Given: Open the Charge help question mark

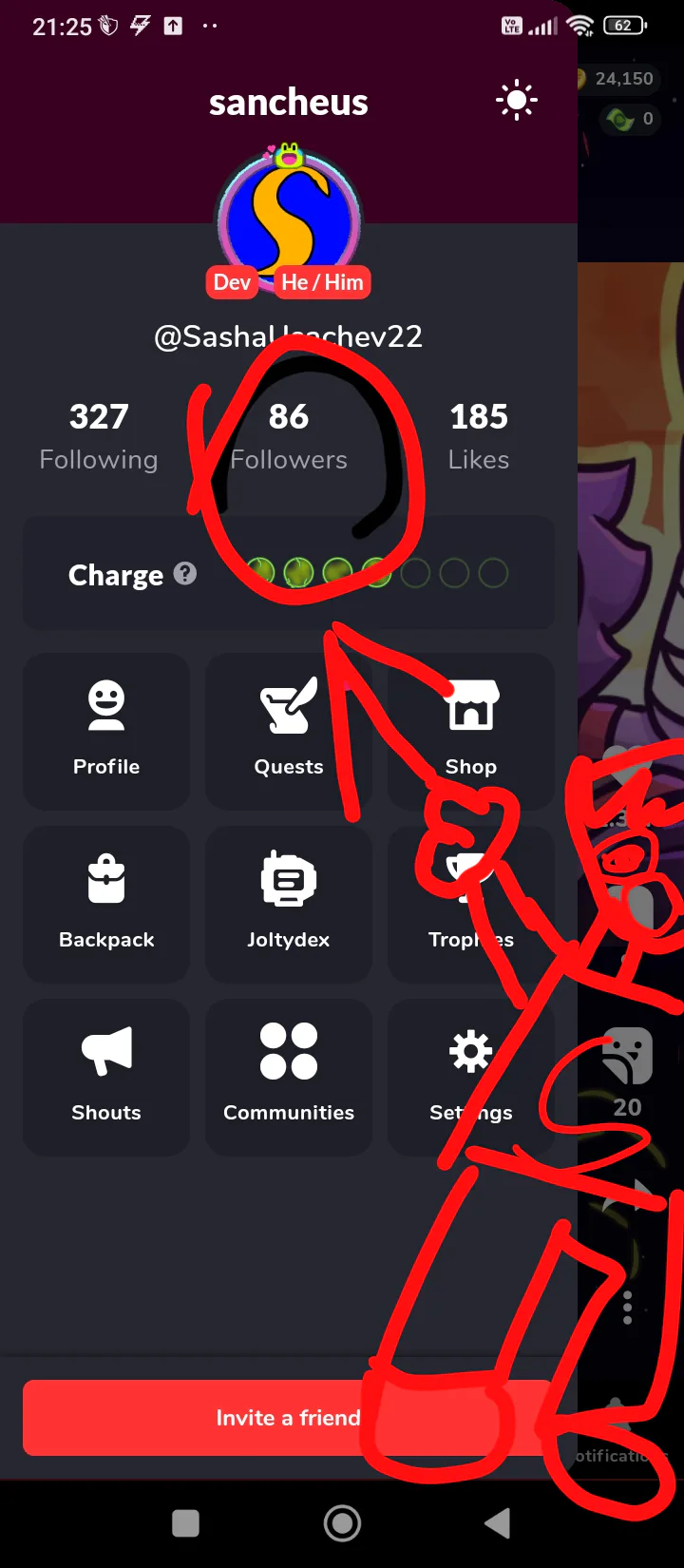Looking at the screenshot, I should 185,574.
